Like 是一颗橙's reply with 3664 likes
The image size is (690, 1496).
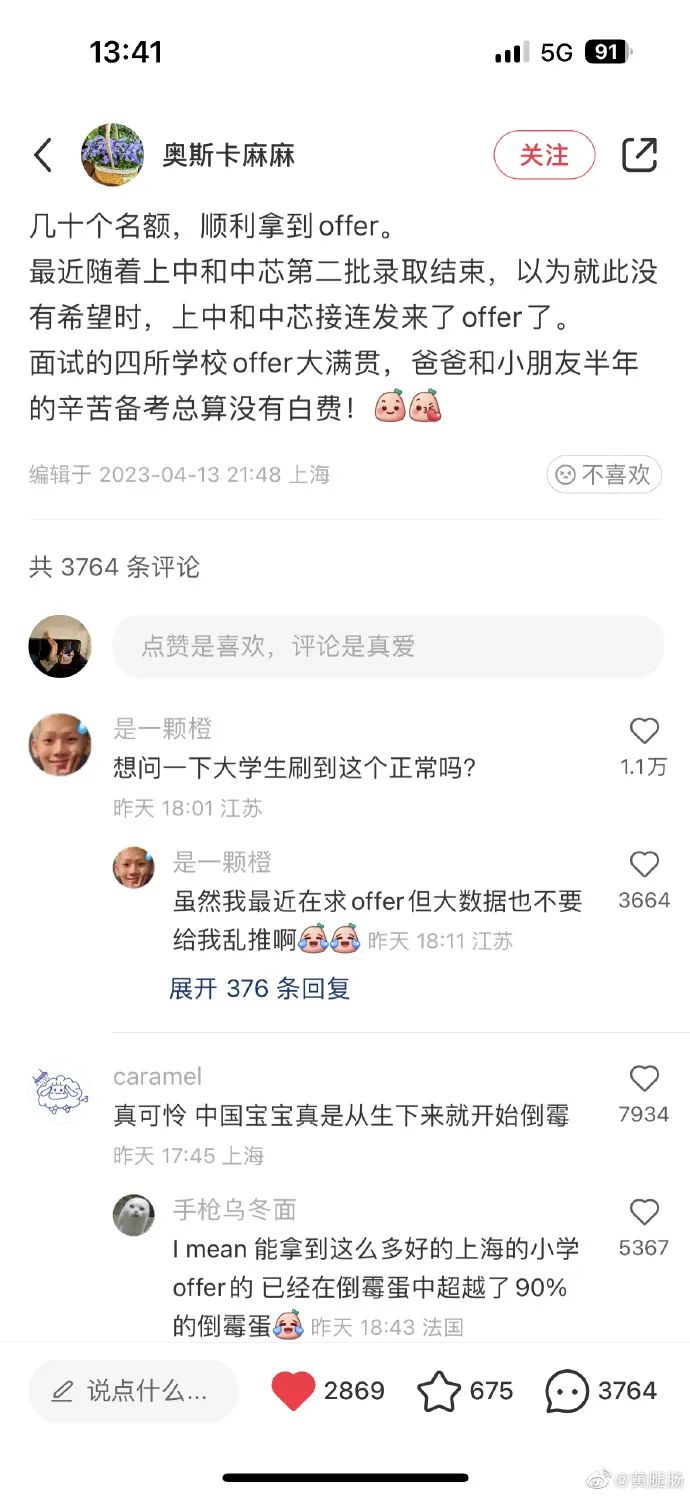point(644,865)
